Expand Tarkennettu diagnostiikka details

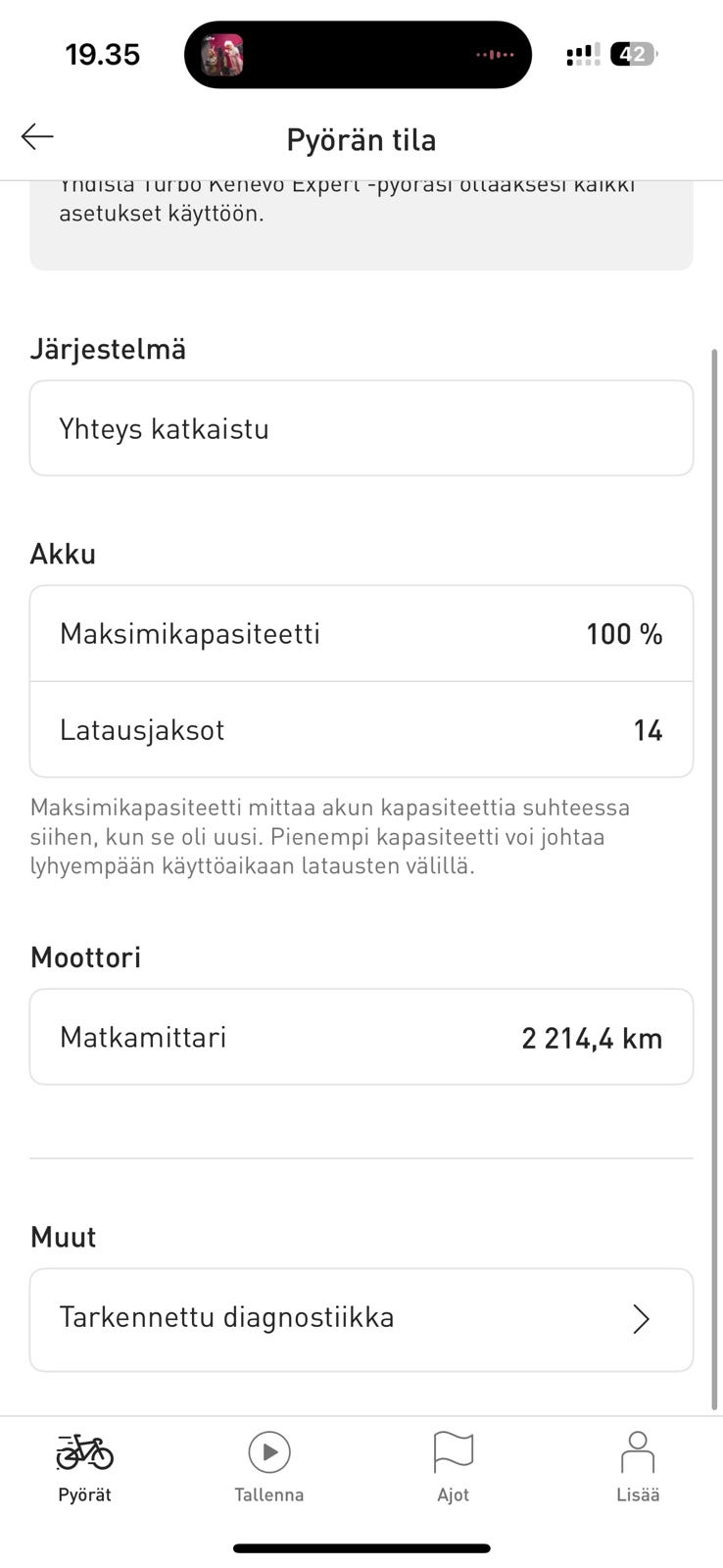(x=361, y=1319)
